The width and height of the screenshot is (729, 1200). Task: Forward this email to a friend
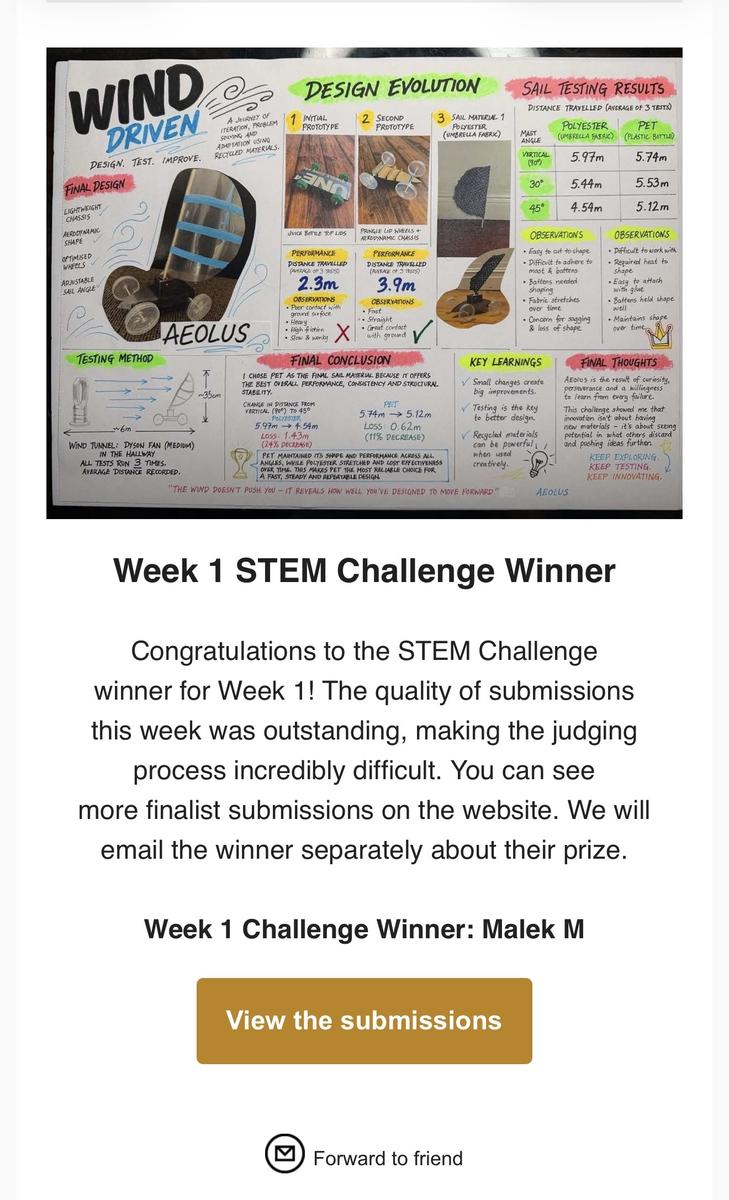(x=364, y=1158)
